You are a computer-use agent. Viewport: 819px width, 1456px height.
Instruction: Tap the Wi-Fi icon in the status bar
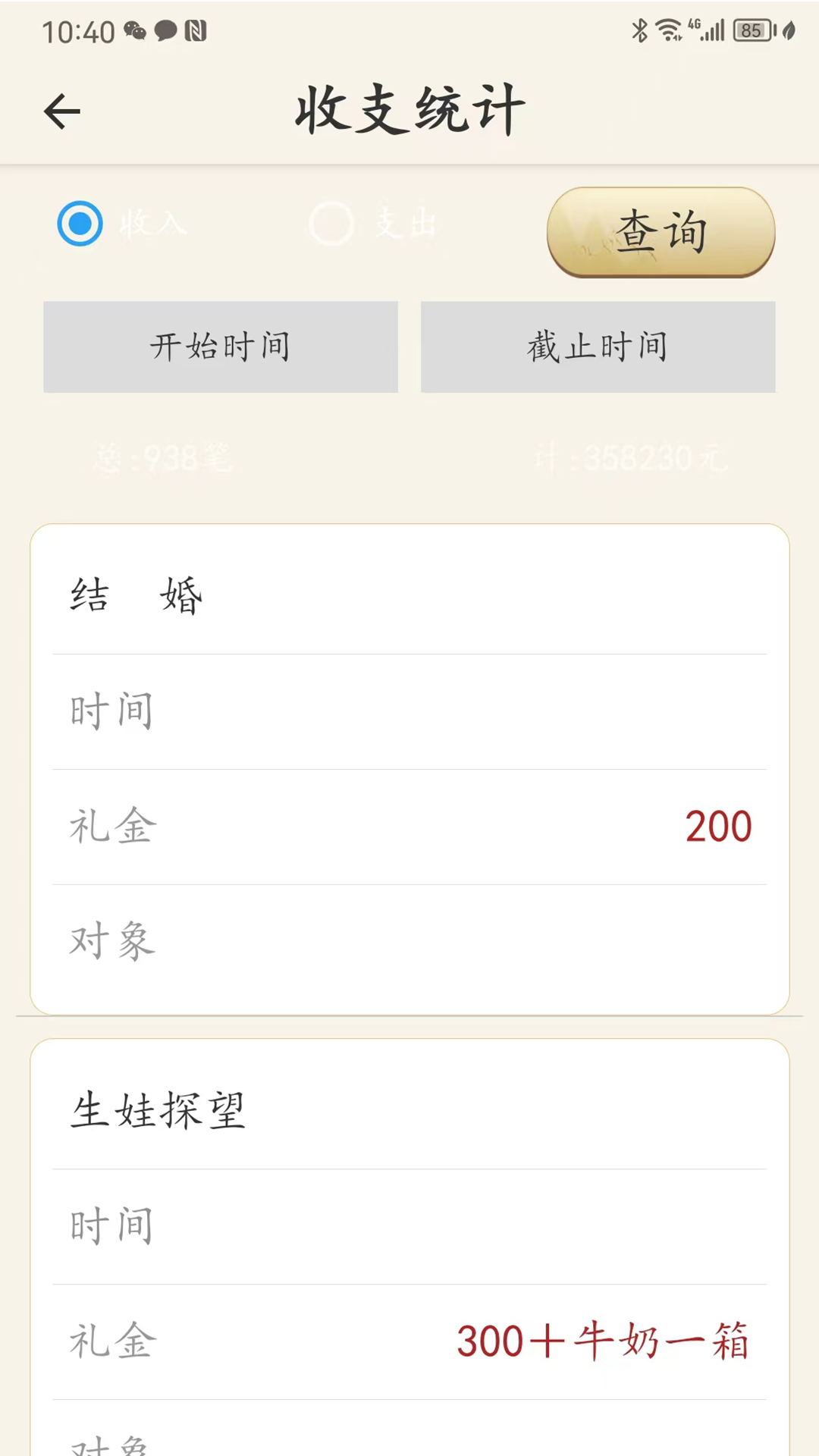tap(667, 30)
